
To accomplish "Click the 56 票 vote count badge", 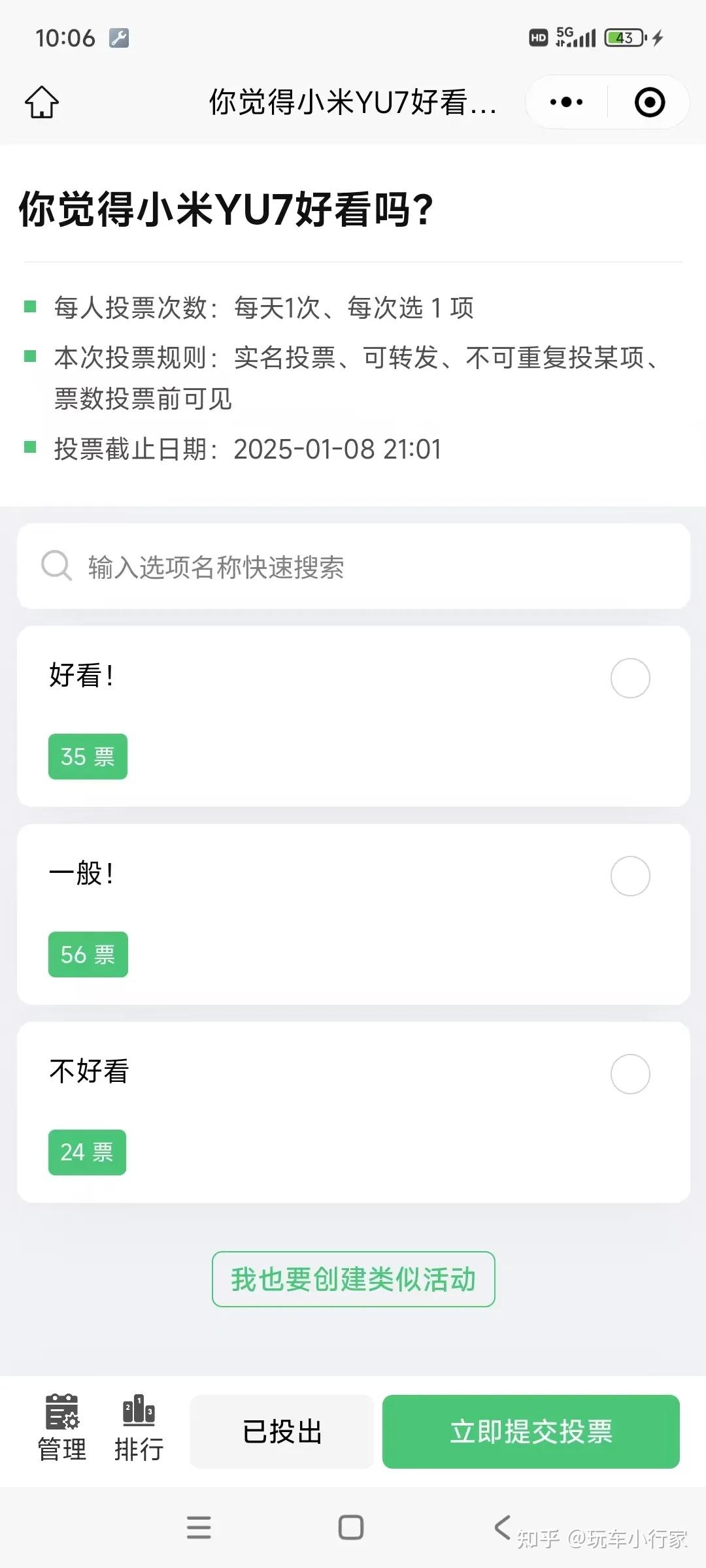I will click(88, 955).
